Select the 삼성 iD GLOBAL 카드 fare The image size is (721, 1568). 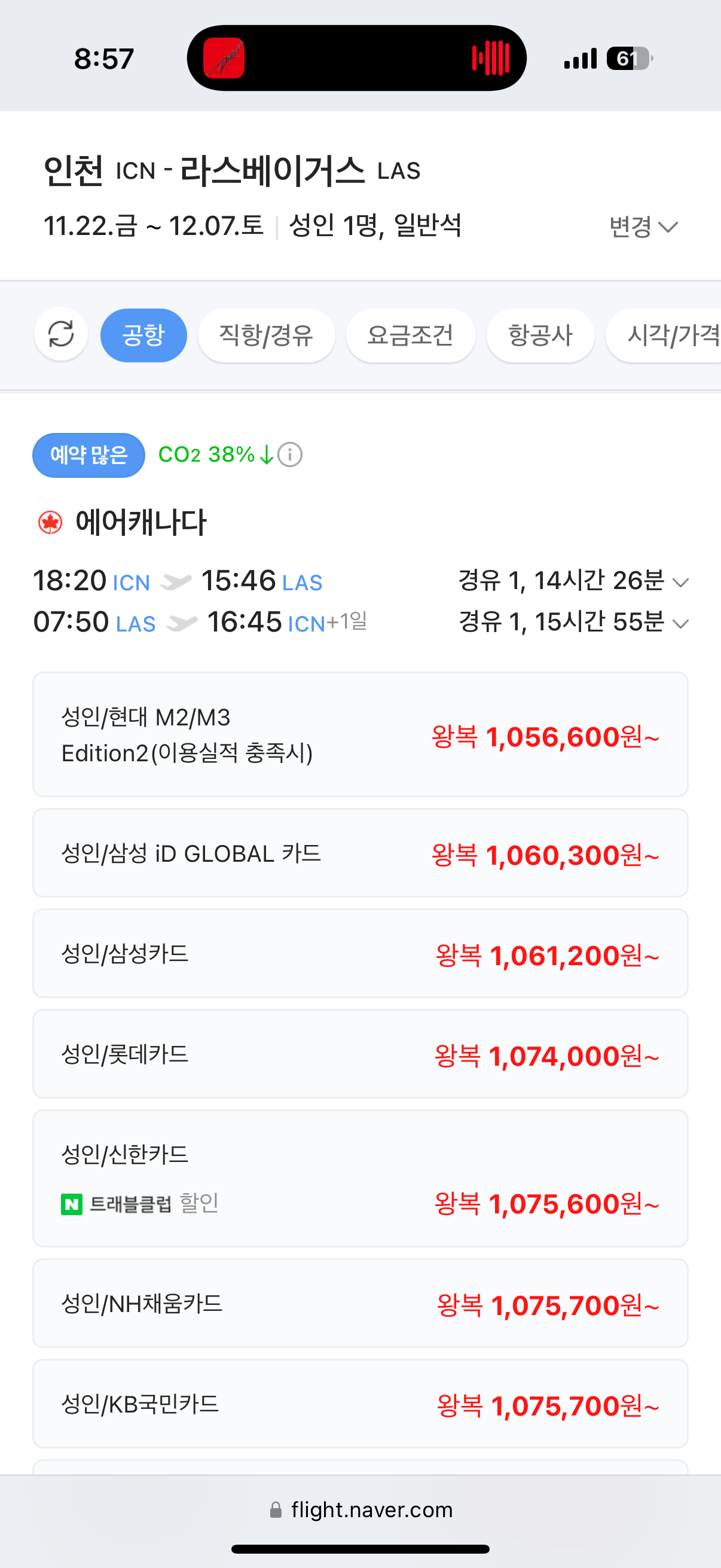click(x=360, y=853)
